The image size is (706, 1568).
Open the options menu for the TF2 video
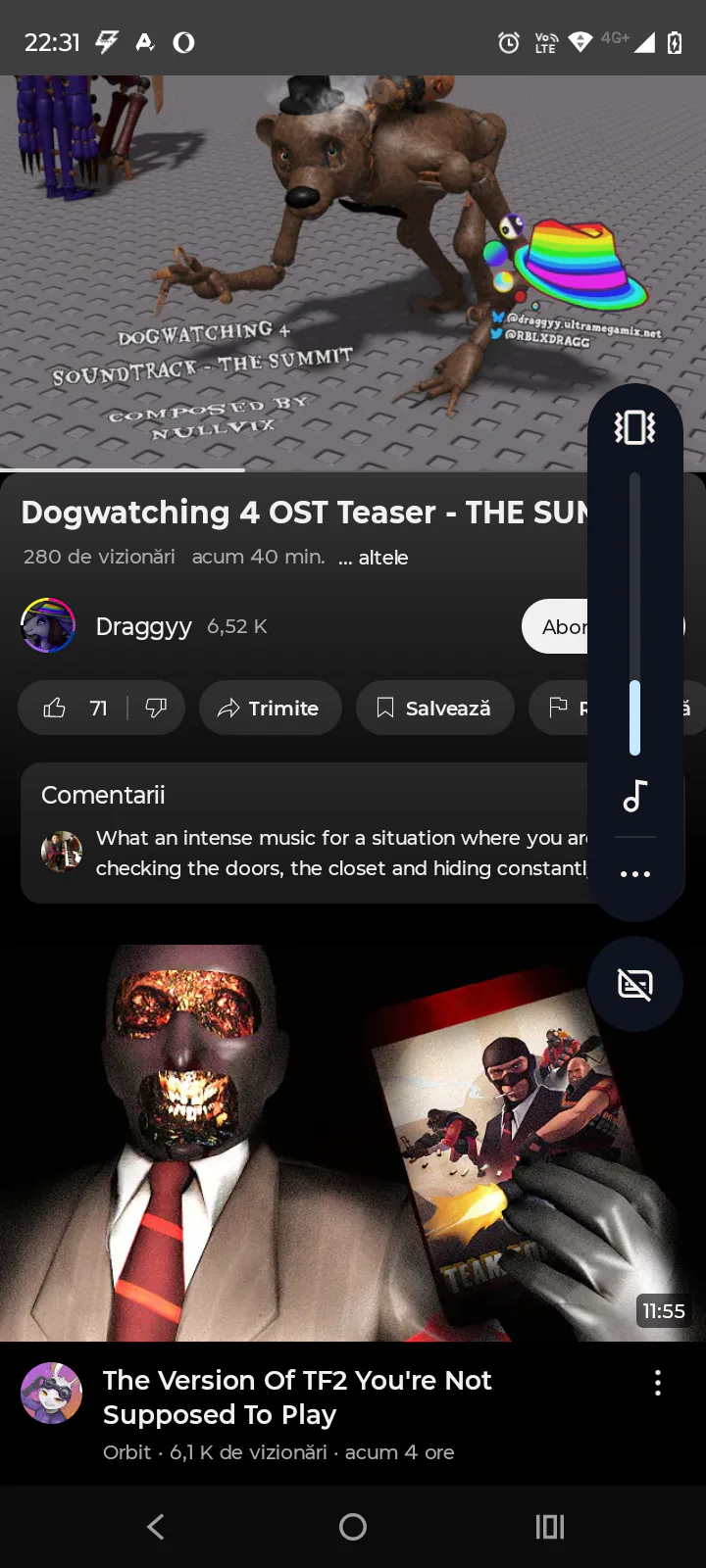tap(658, 1383)
